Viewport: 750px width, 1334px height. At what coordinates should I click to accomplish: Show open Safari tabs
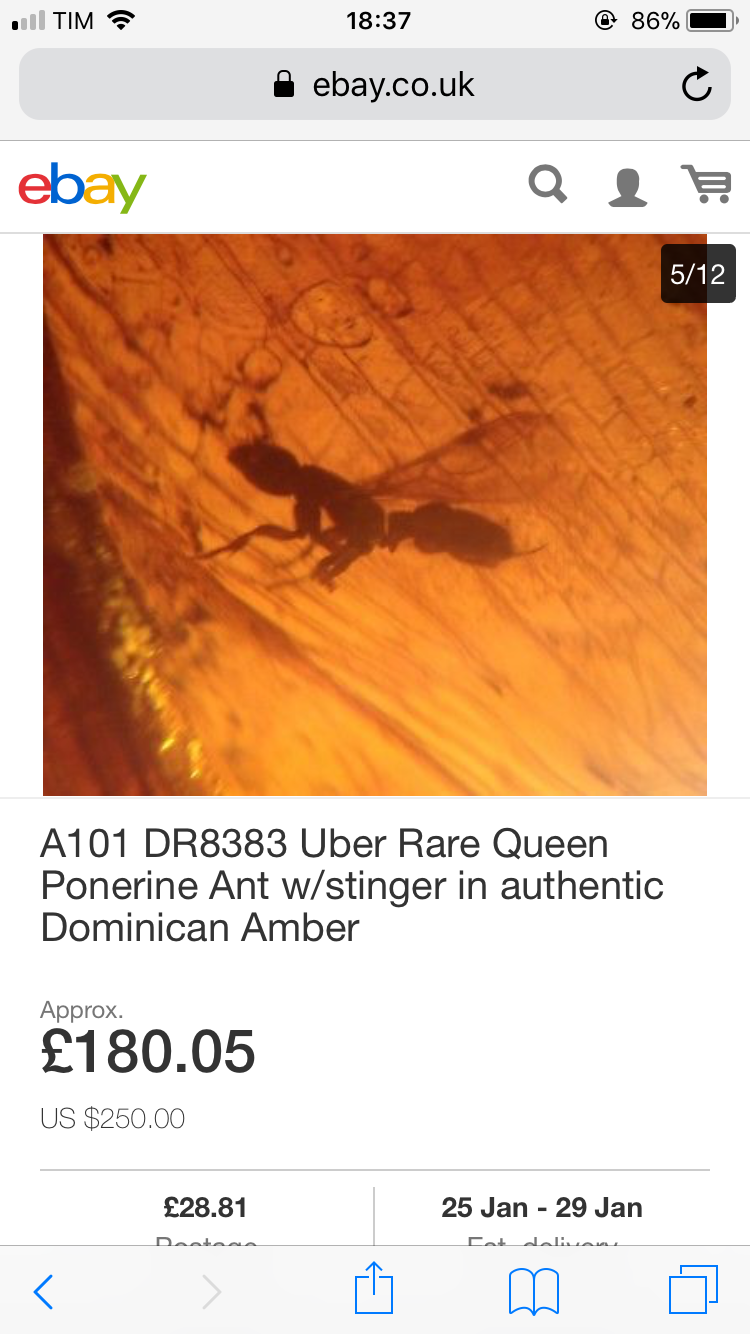(x=693, y=1290)
